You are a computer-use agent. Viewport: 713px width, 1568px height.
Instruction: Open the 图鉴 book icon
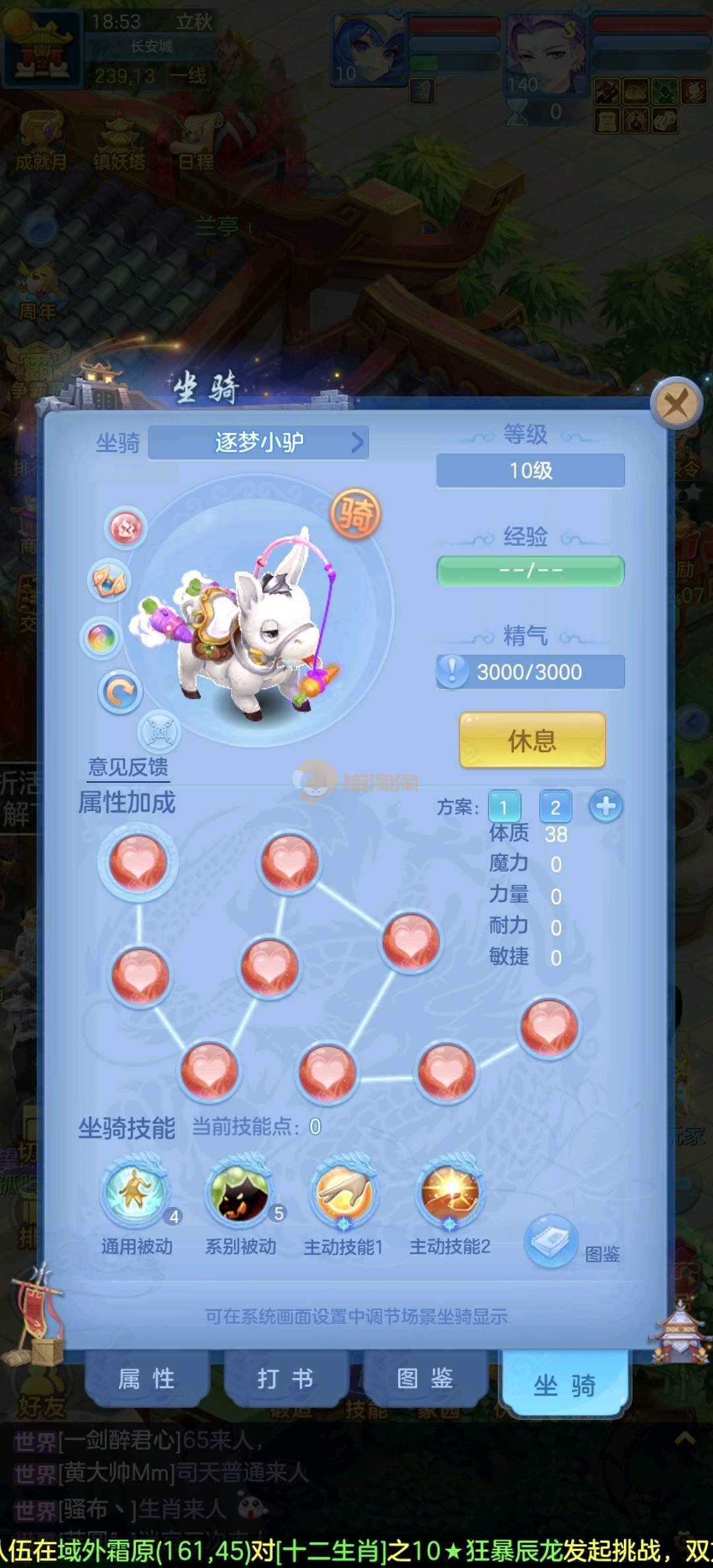click(551, 1241)
